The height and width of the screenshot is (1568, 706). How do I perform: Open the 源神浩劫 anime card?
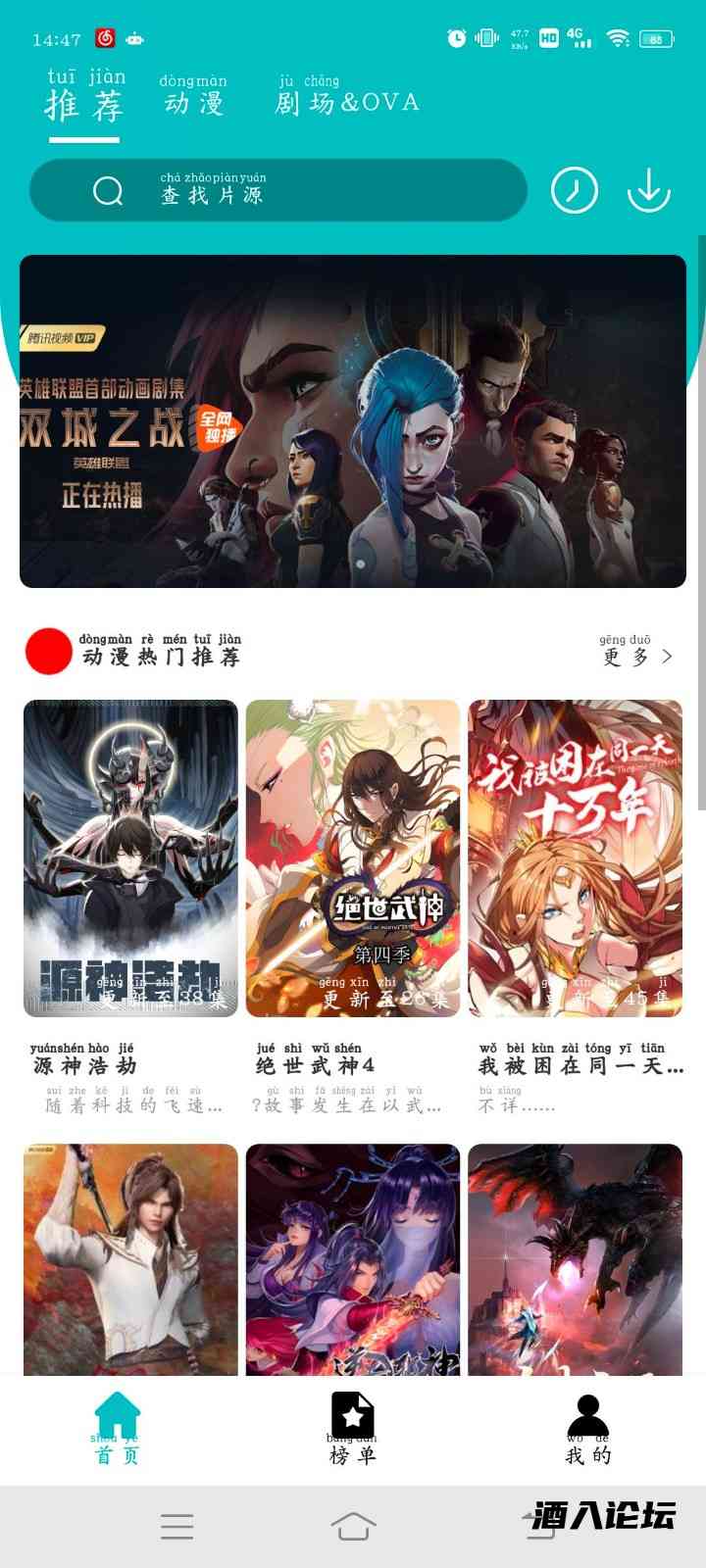click(x=130, y=858)
